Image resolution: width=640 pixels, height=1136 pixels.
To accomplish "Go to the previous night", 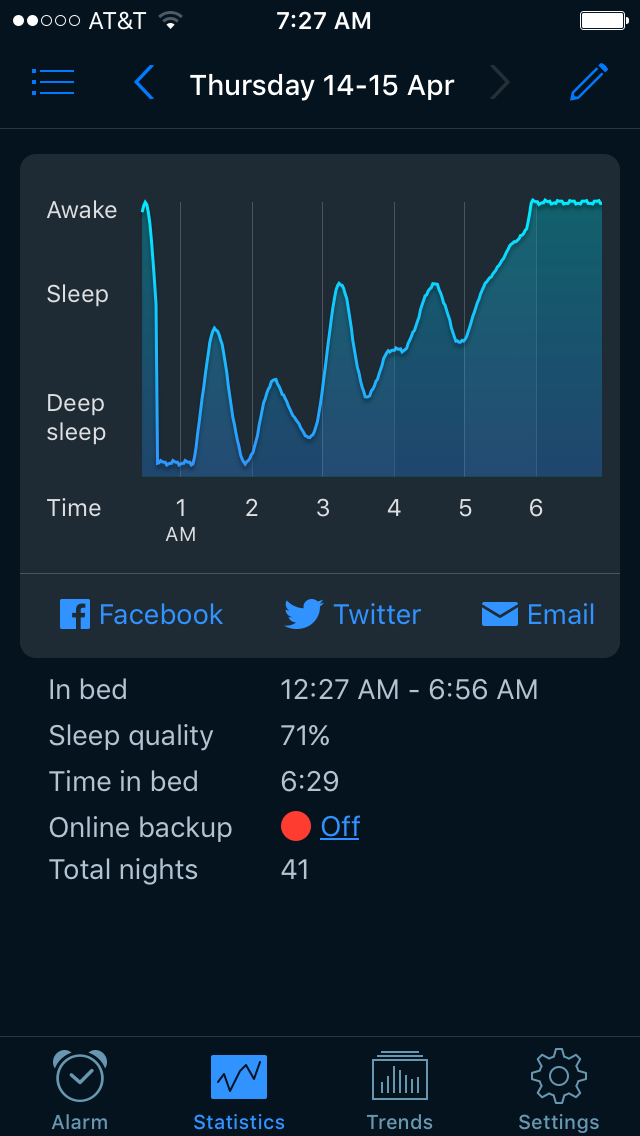I will point(144,83).
